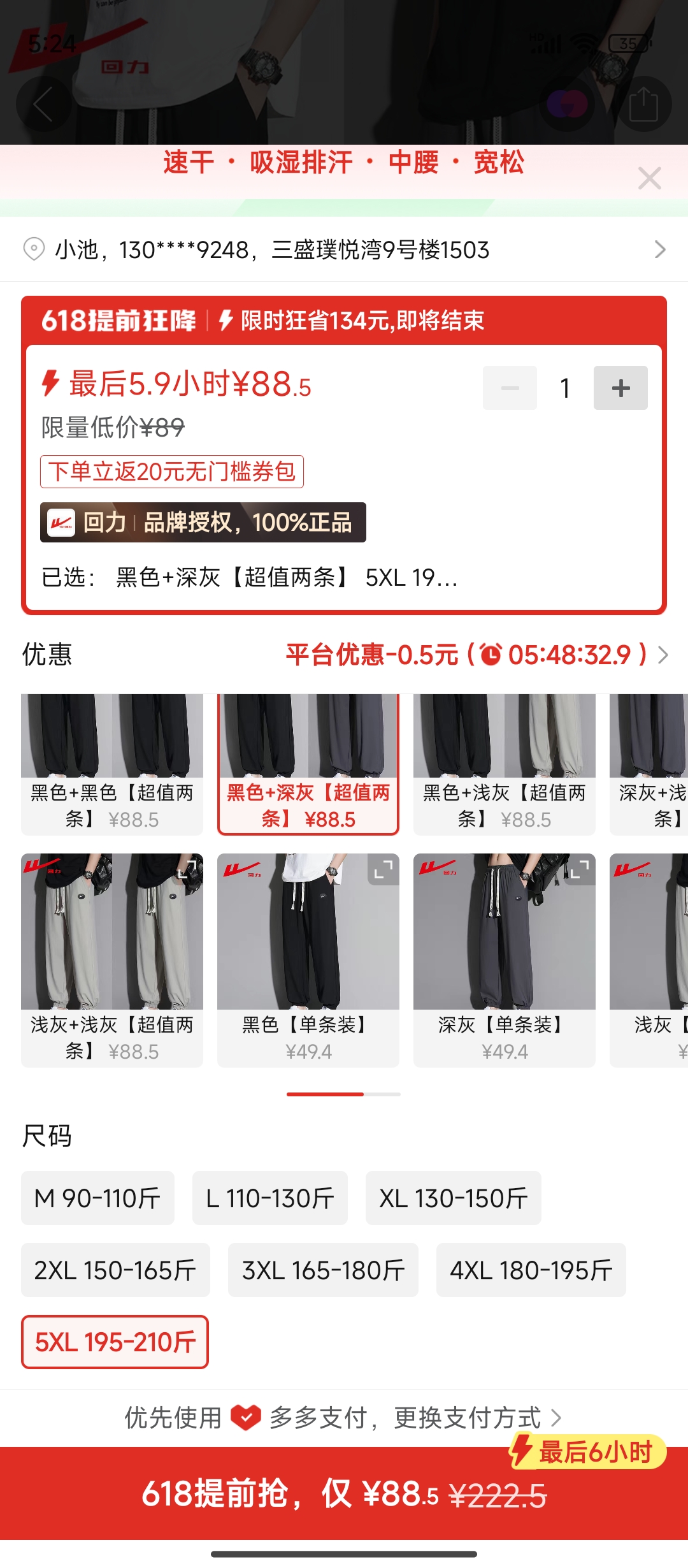Screen dimensions: 688x1568
Task: Choose 黑色+浅灰 two-pack option
Action: [504, 764]
